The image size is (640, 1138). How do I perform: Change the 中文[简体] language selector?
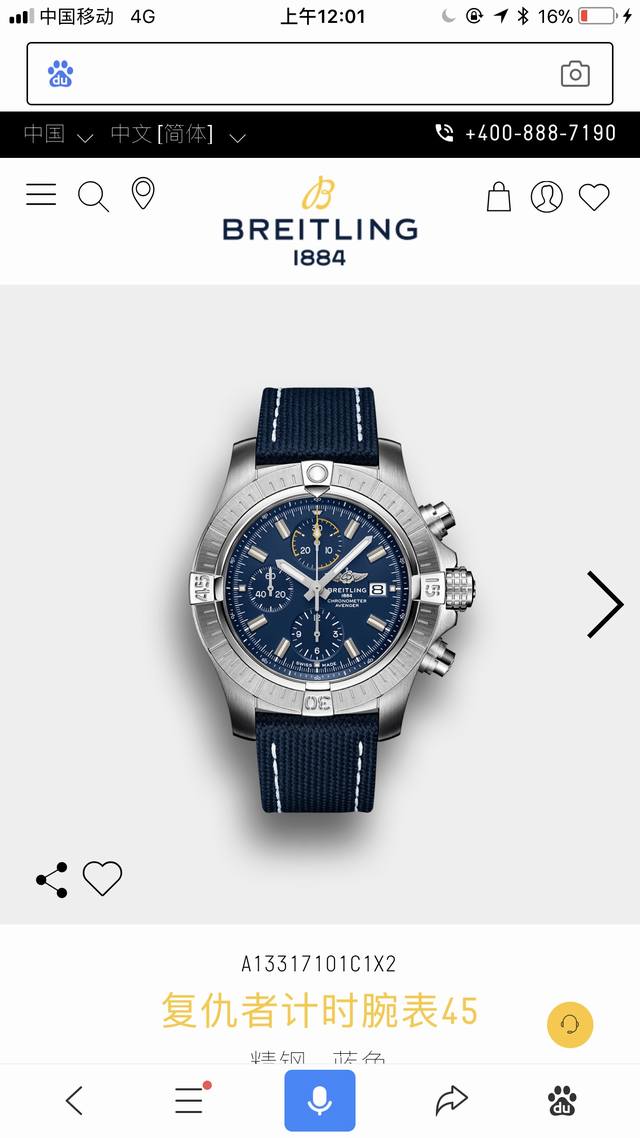click(178, 135)
